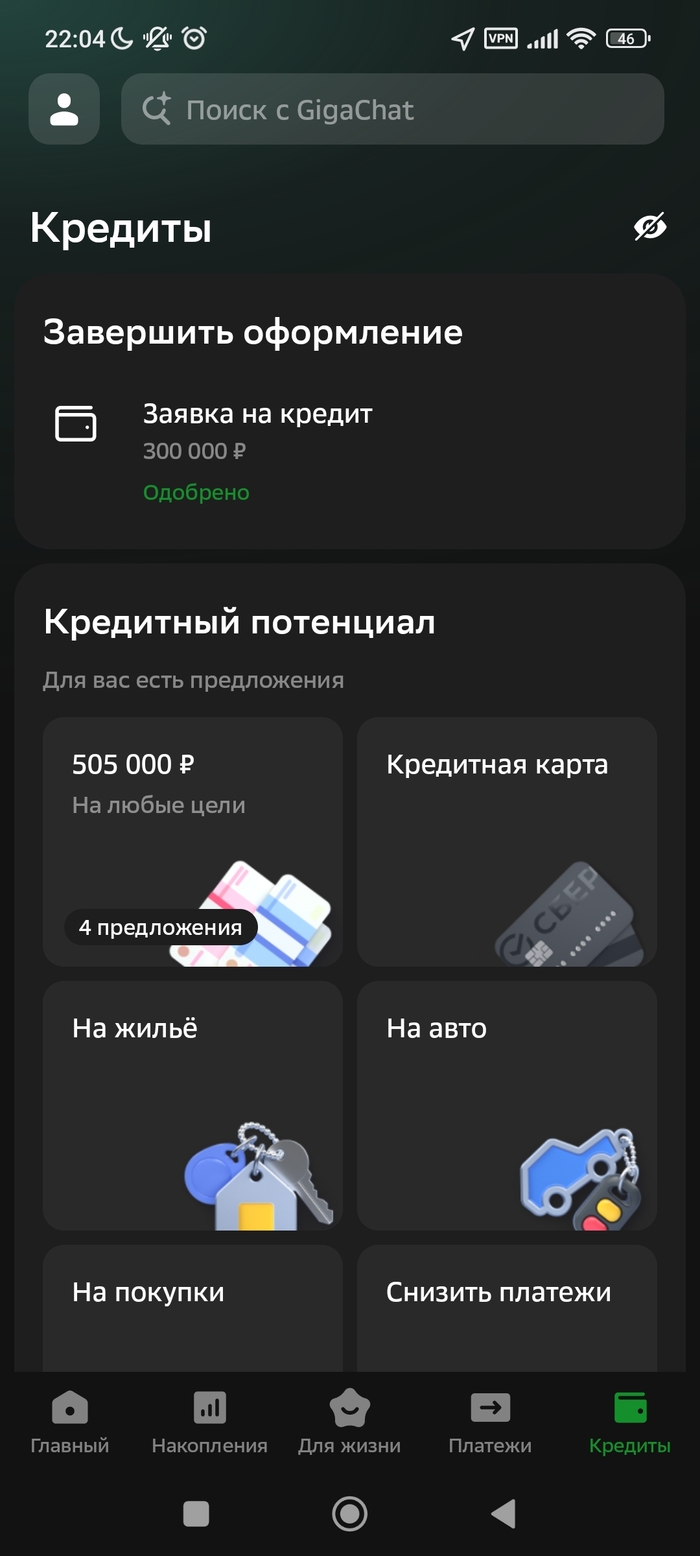Image resolution: width=700 pixels, height=1556 pixels.
Task: Tap the GigaChat search field
Action: [392, 109]
